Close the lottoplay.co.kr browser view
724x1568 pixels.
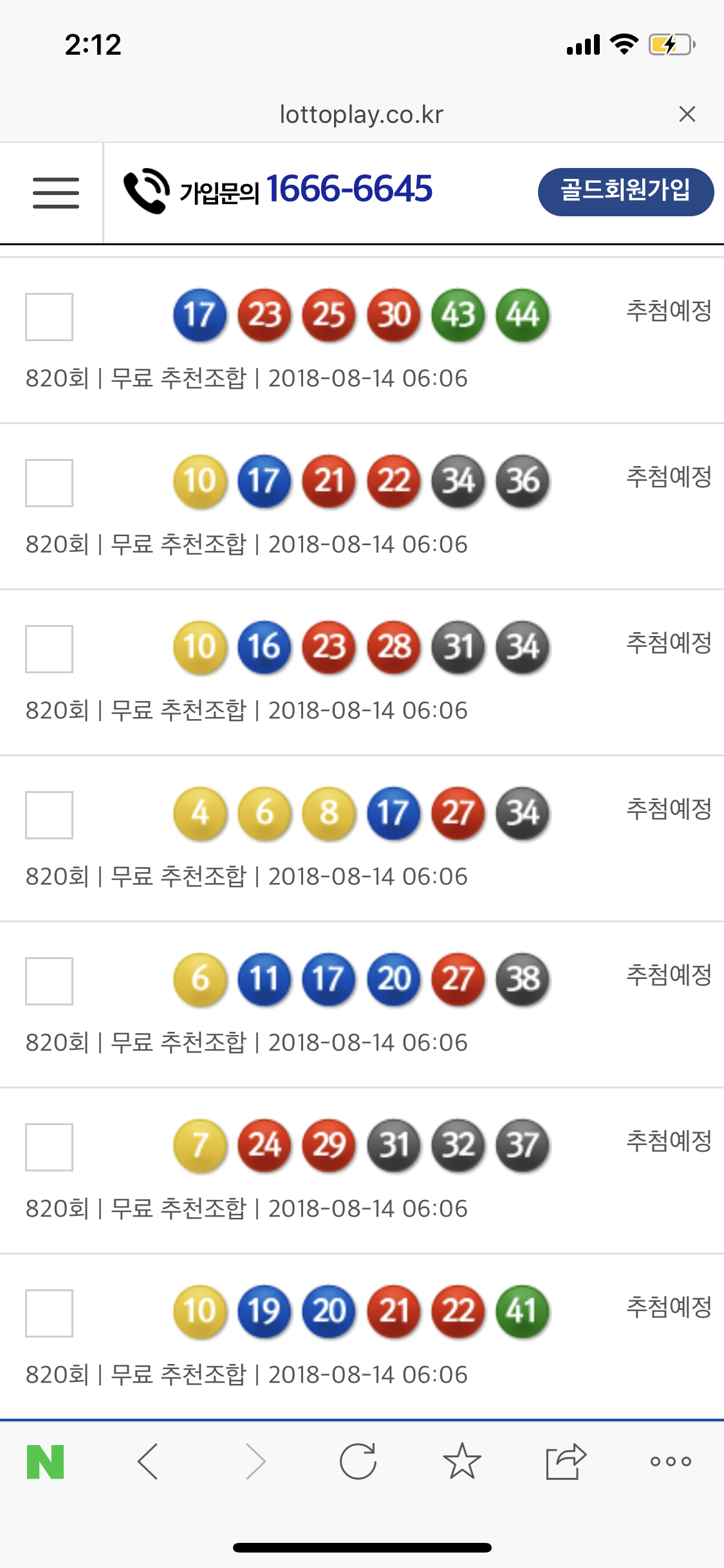687,115
